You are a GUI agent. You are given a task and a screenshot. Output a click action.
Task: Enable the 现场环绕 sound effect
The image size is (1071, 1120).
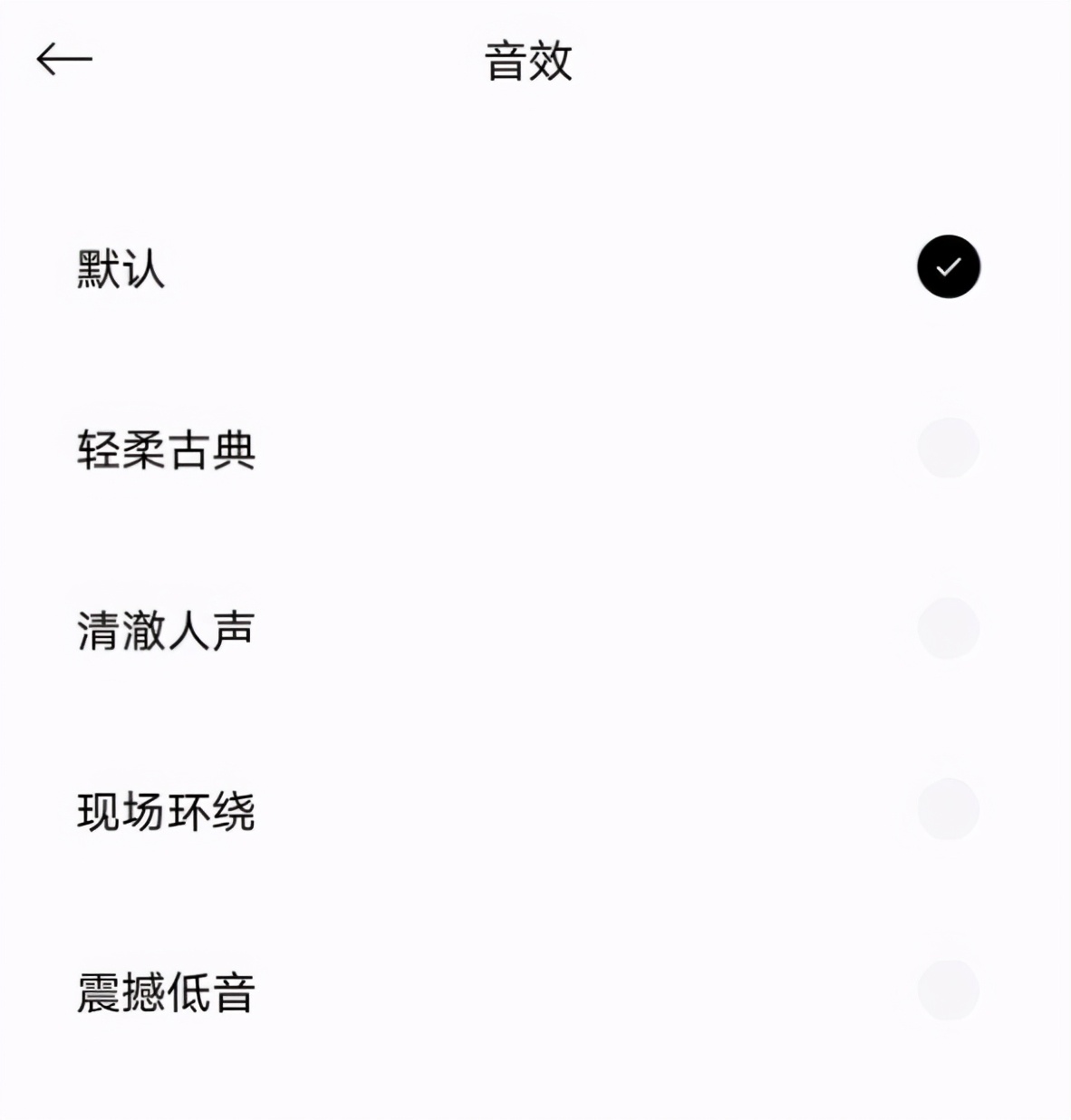click(x=948, y=809)
